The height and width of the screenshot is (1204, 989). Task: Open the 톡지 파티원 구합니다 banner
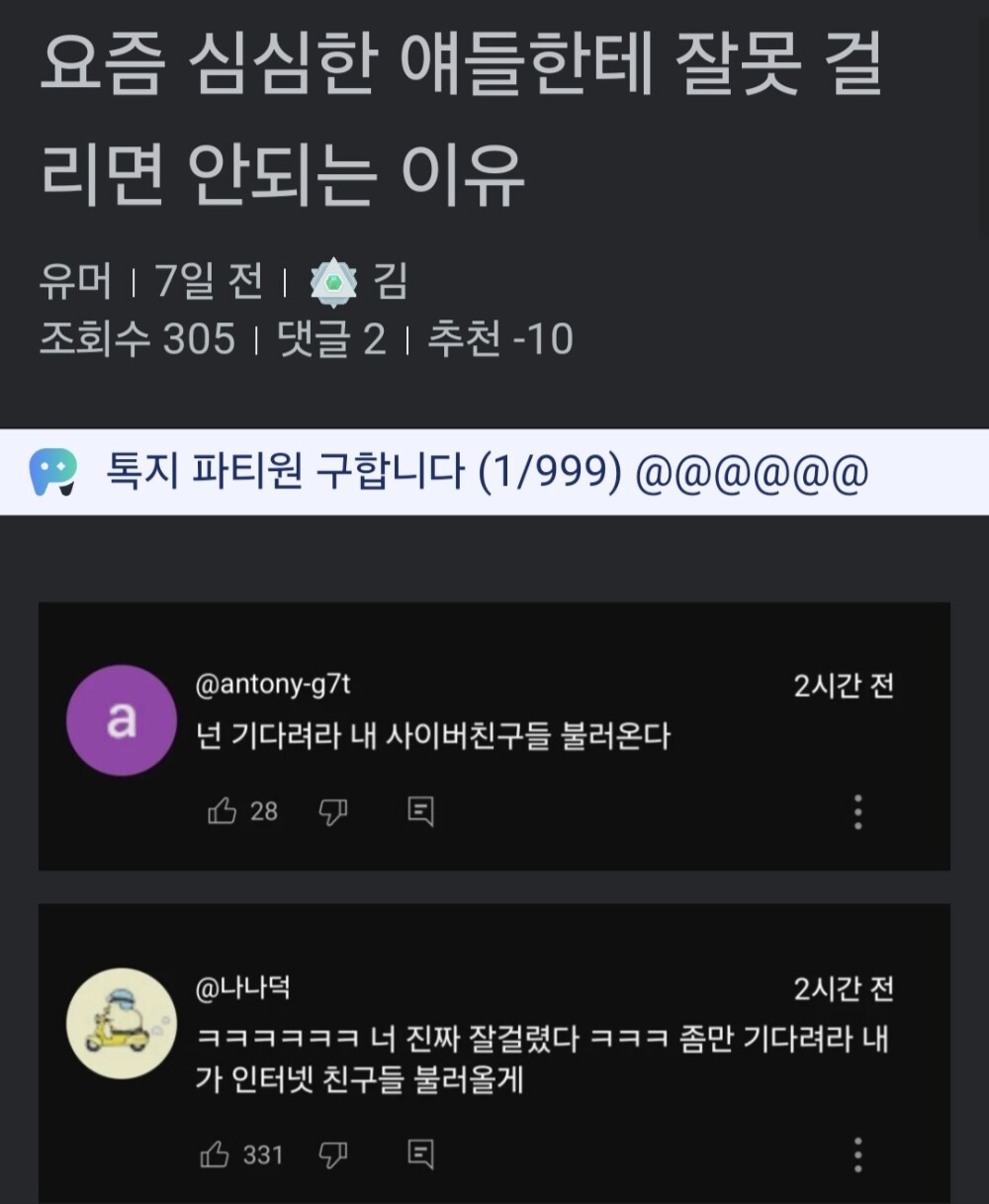click(x=485, y=473)
